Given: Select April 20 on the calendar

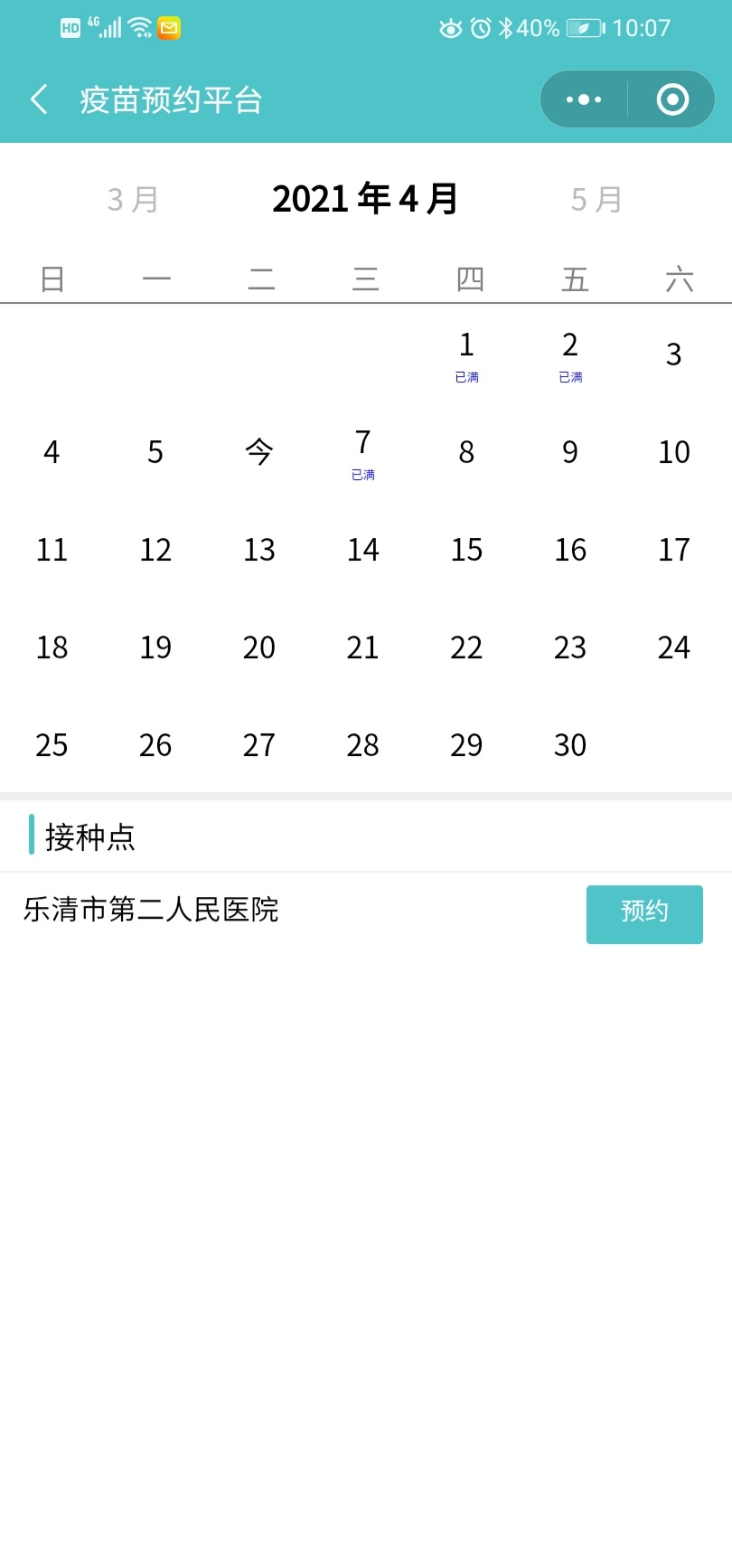Looking at the screenshot, I should (x=259, y=647).
